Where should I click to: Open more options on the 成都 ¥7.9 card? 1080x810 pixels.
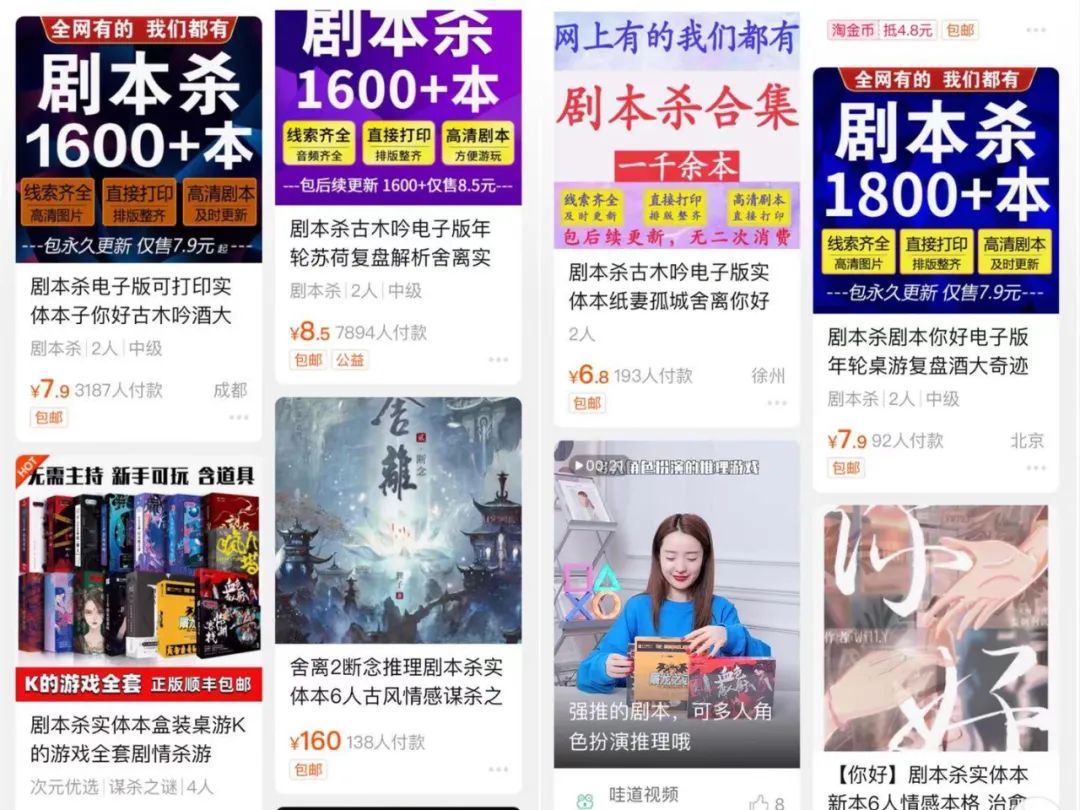click(239, 417)
